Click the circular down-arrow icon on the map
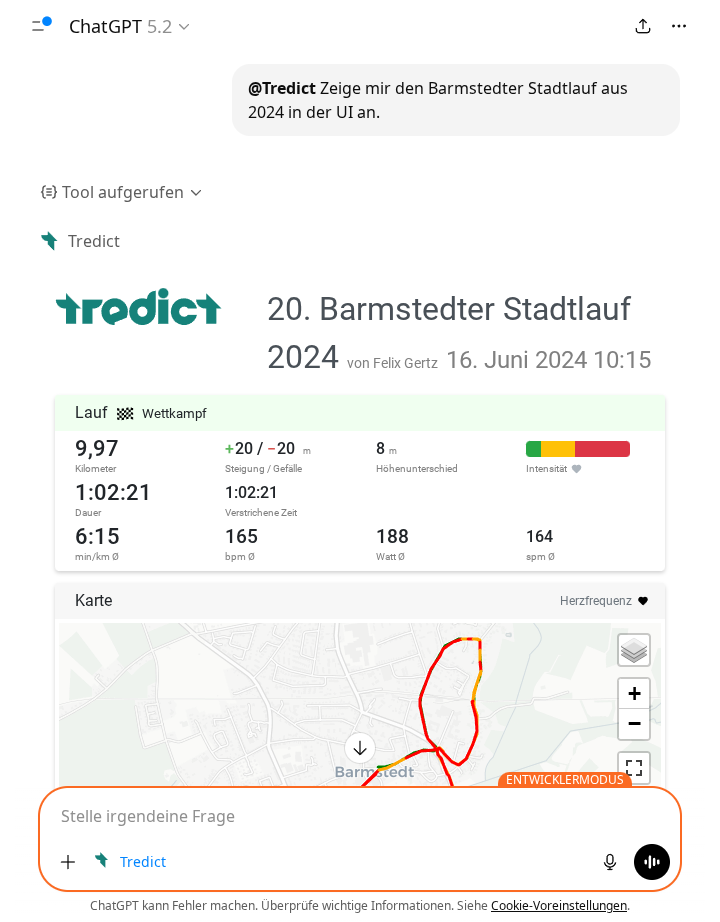The width and height of the screenshot is (720, 922). pyautogui.click(x=360, y=748)
